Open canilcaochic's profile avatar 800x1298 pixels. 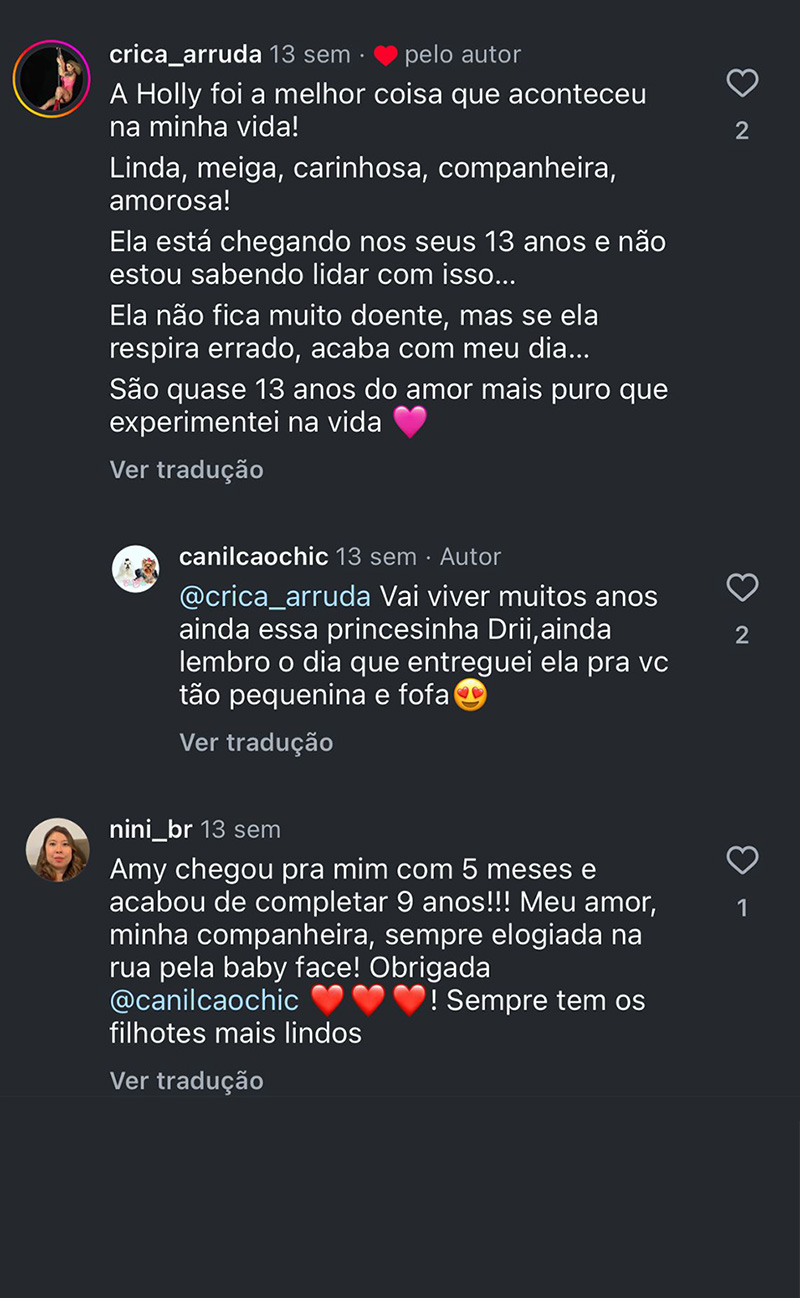[x=136, y=569]
